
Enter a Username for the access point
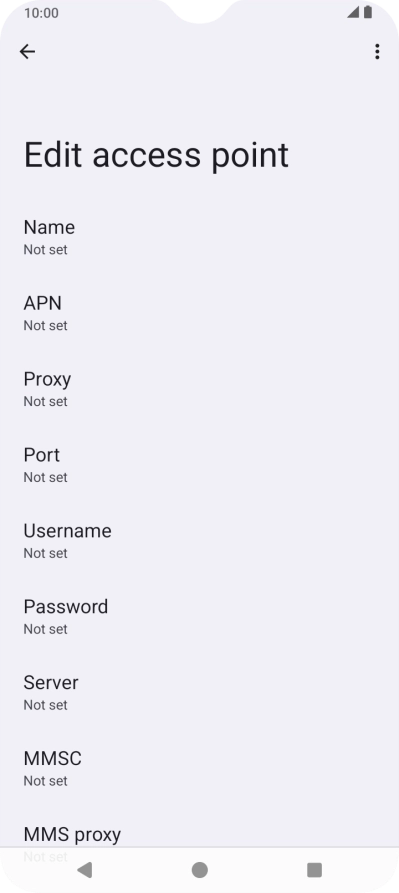tap(199, 540)
